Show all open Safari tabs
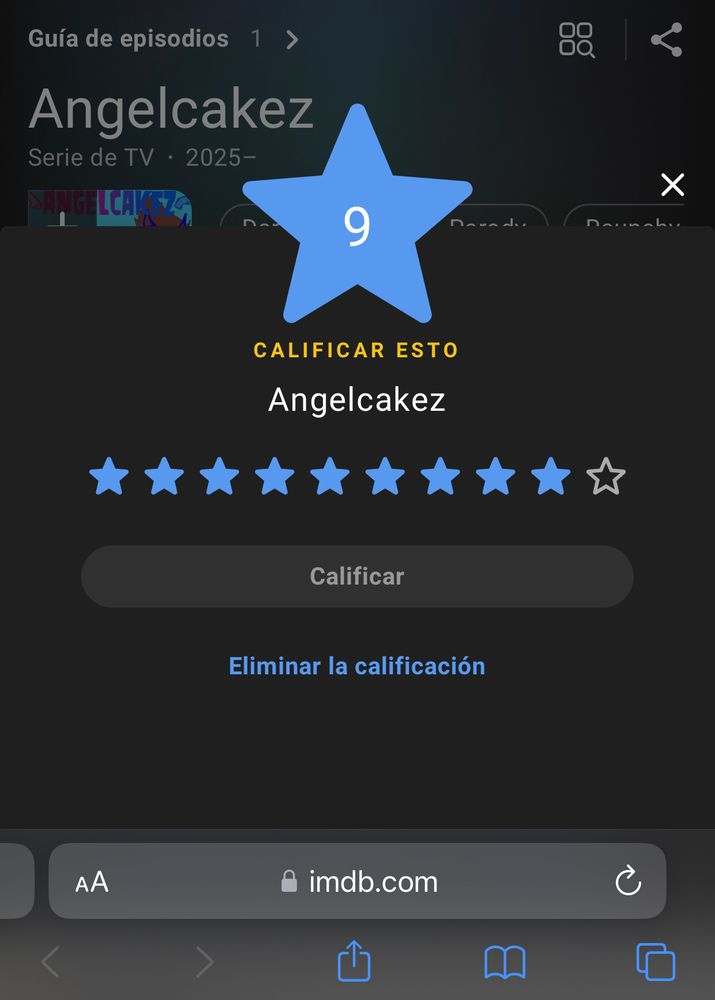The height and width of the screenshot is (1000, 715). [x=656, y=963]
